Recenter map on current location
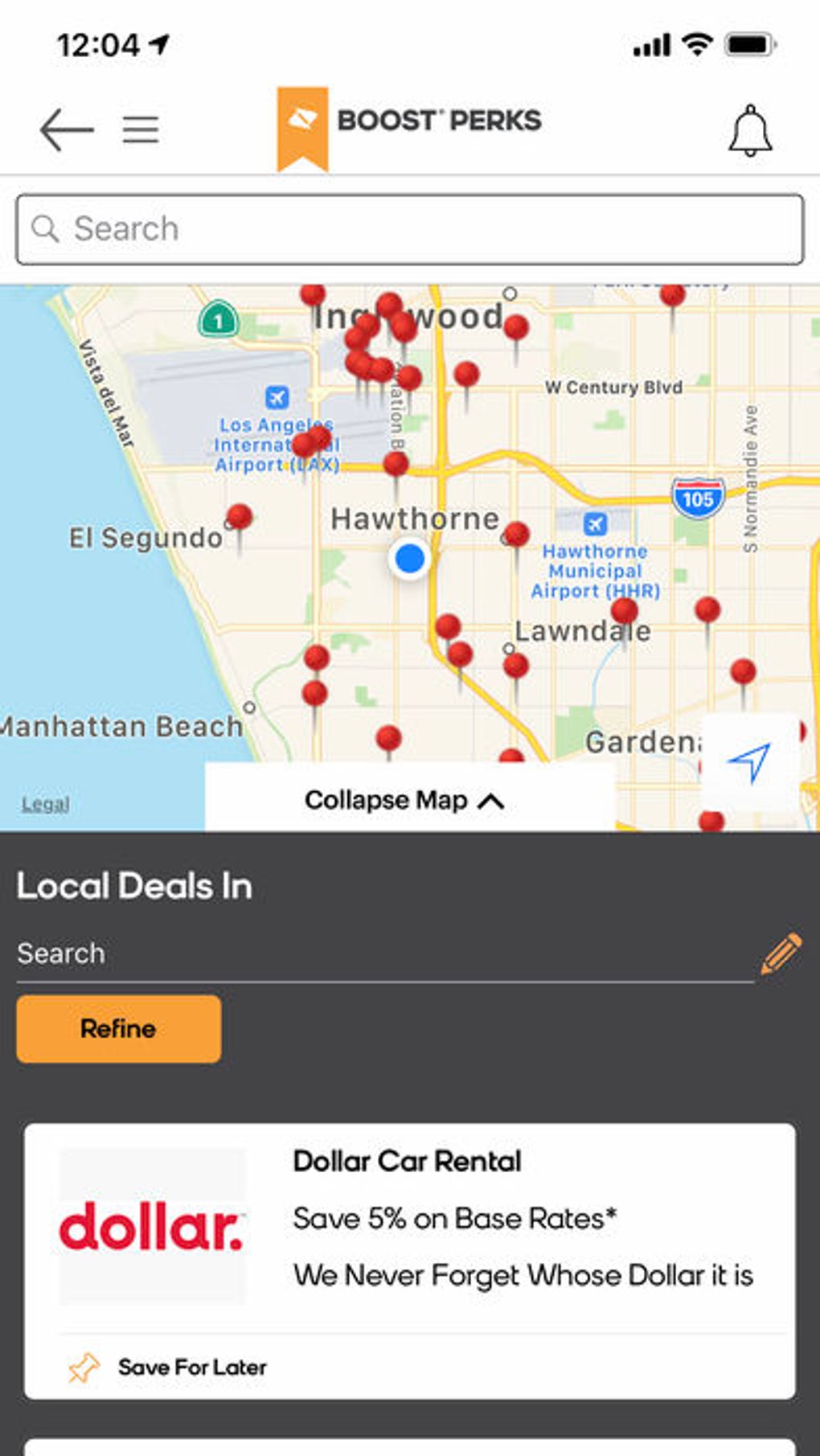This screenshot has width=820, height=1456. [749, 761]
